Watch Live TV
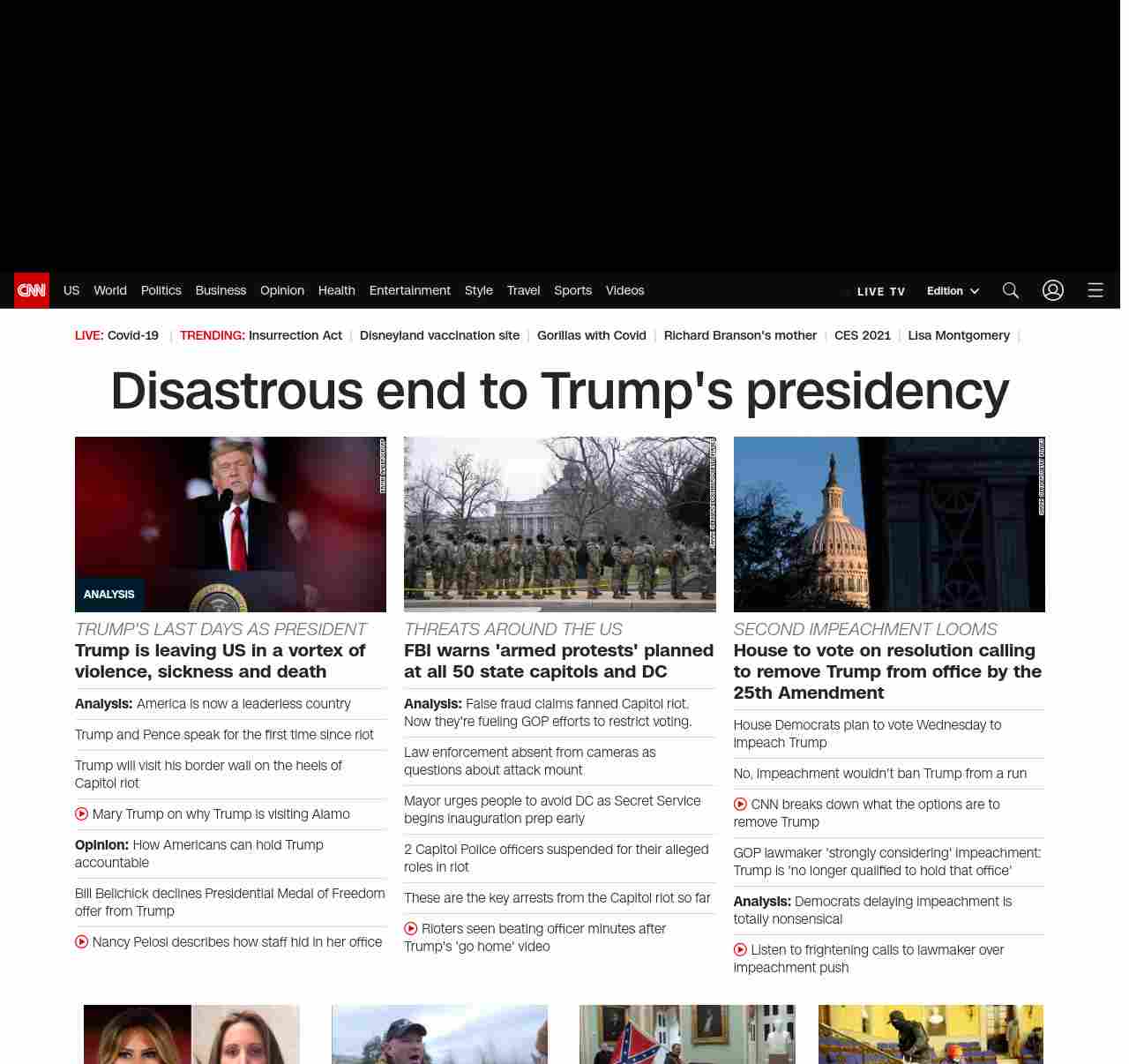Image resolution: width=1129 pixels, height=1064 pixels. pyautogui.click(x=880, y=291)
